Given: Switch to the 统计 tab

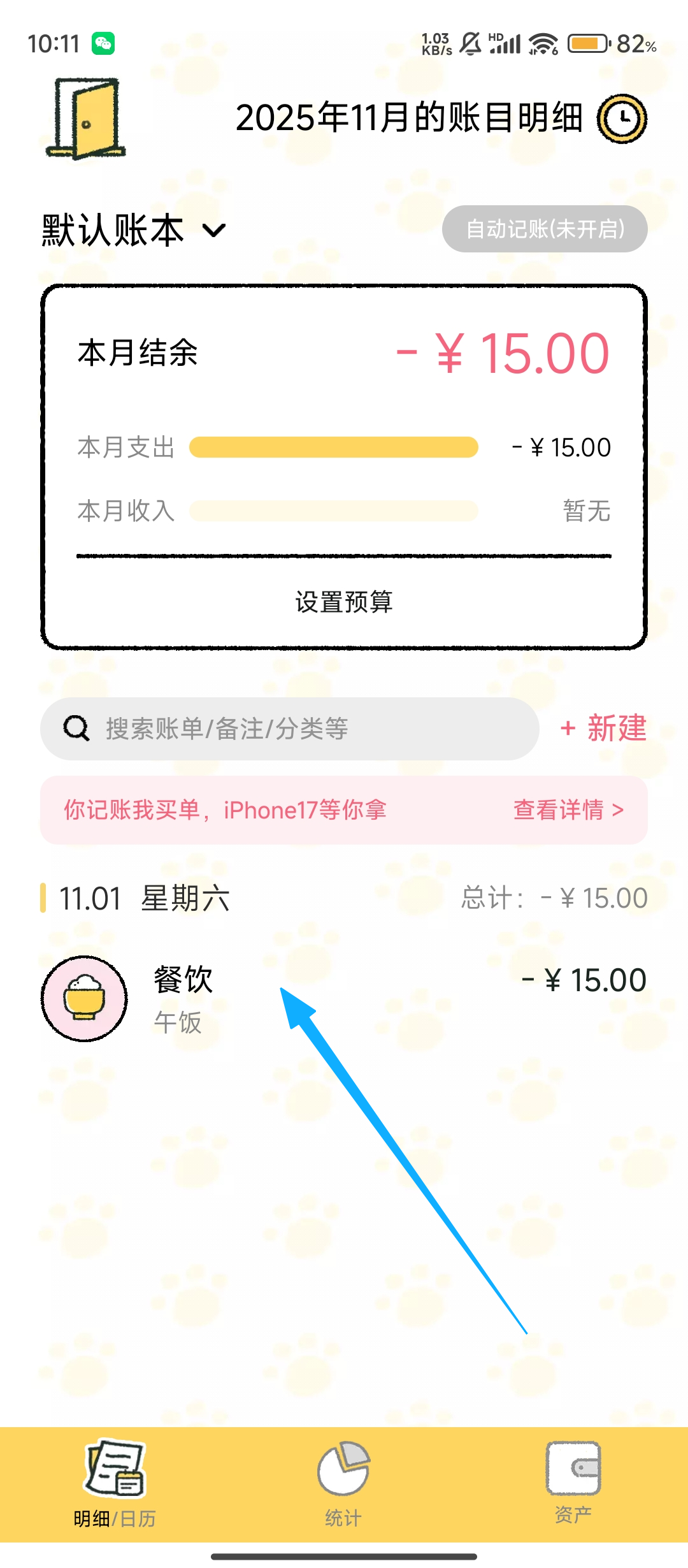Looking at the screenshot, I should point(343,1483).
